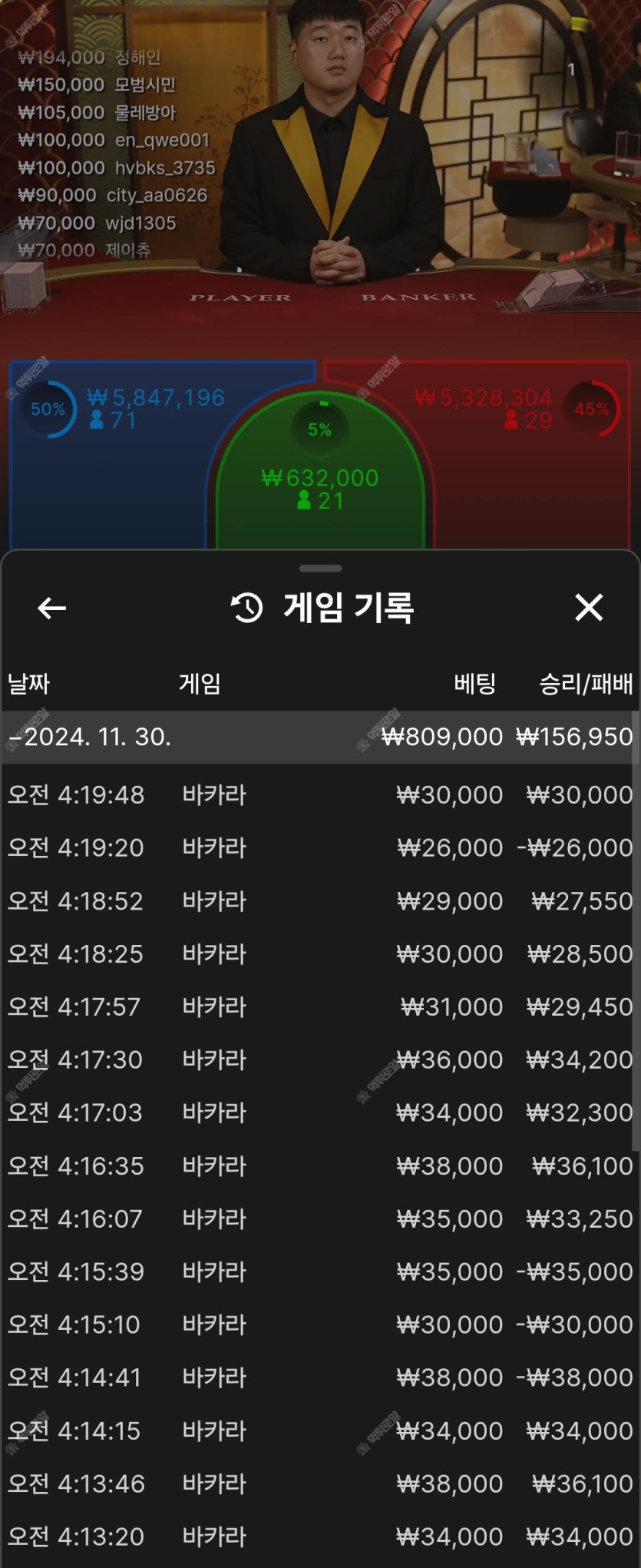Open the 오전 4:14:15 game record
641x1568 pixels.
(320, 1430)
